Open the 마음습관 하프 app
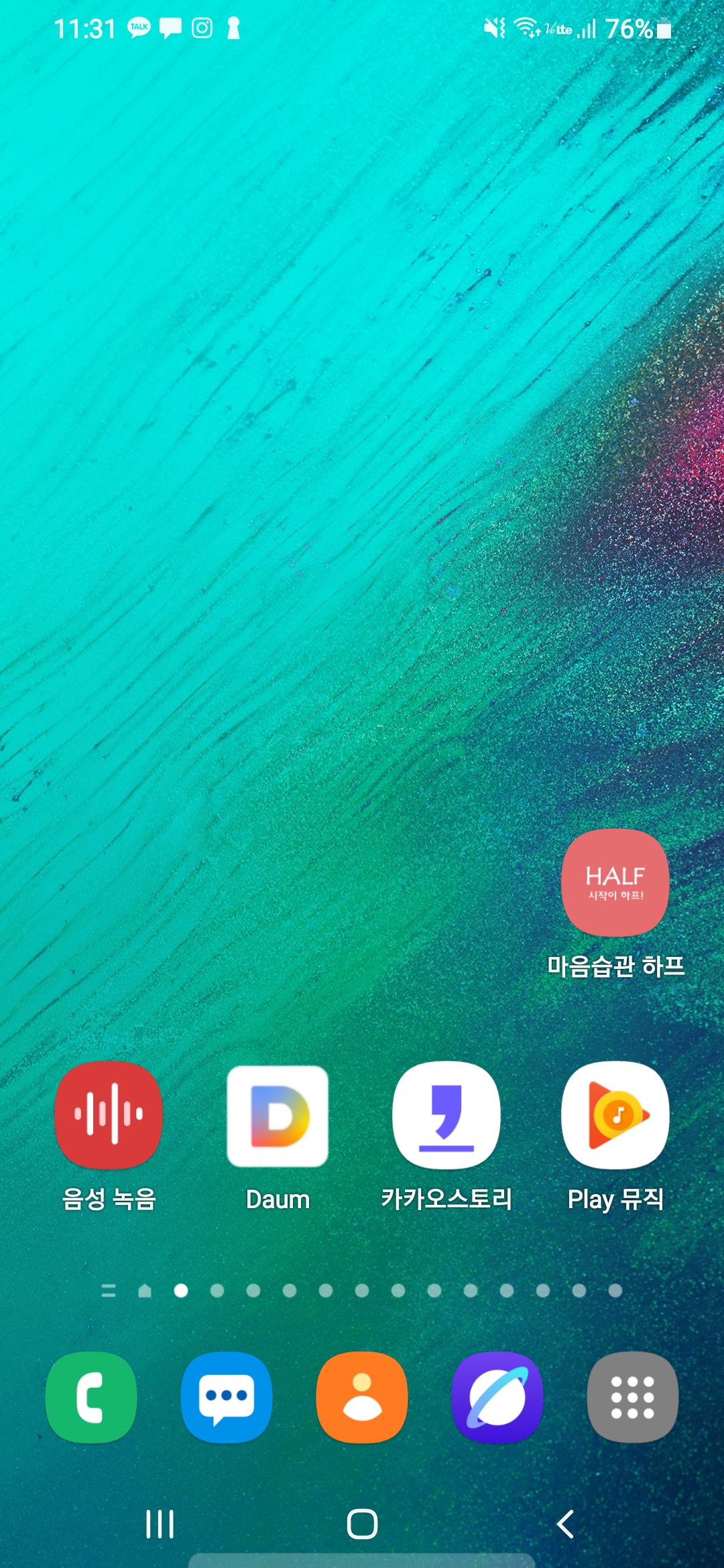The height and width of the screenshot is (1568, 724). (615, 883)
